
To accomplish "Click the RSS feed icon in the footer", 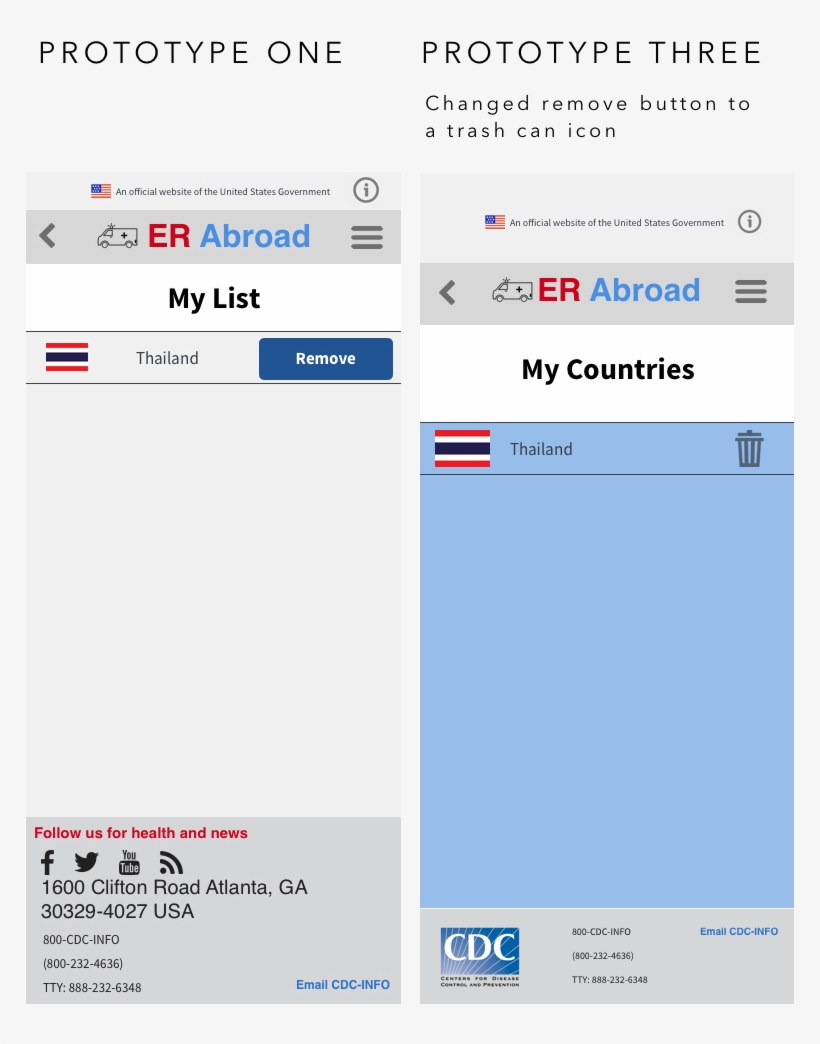I will point(170,861).
